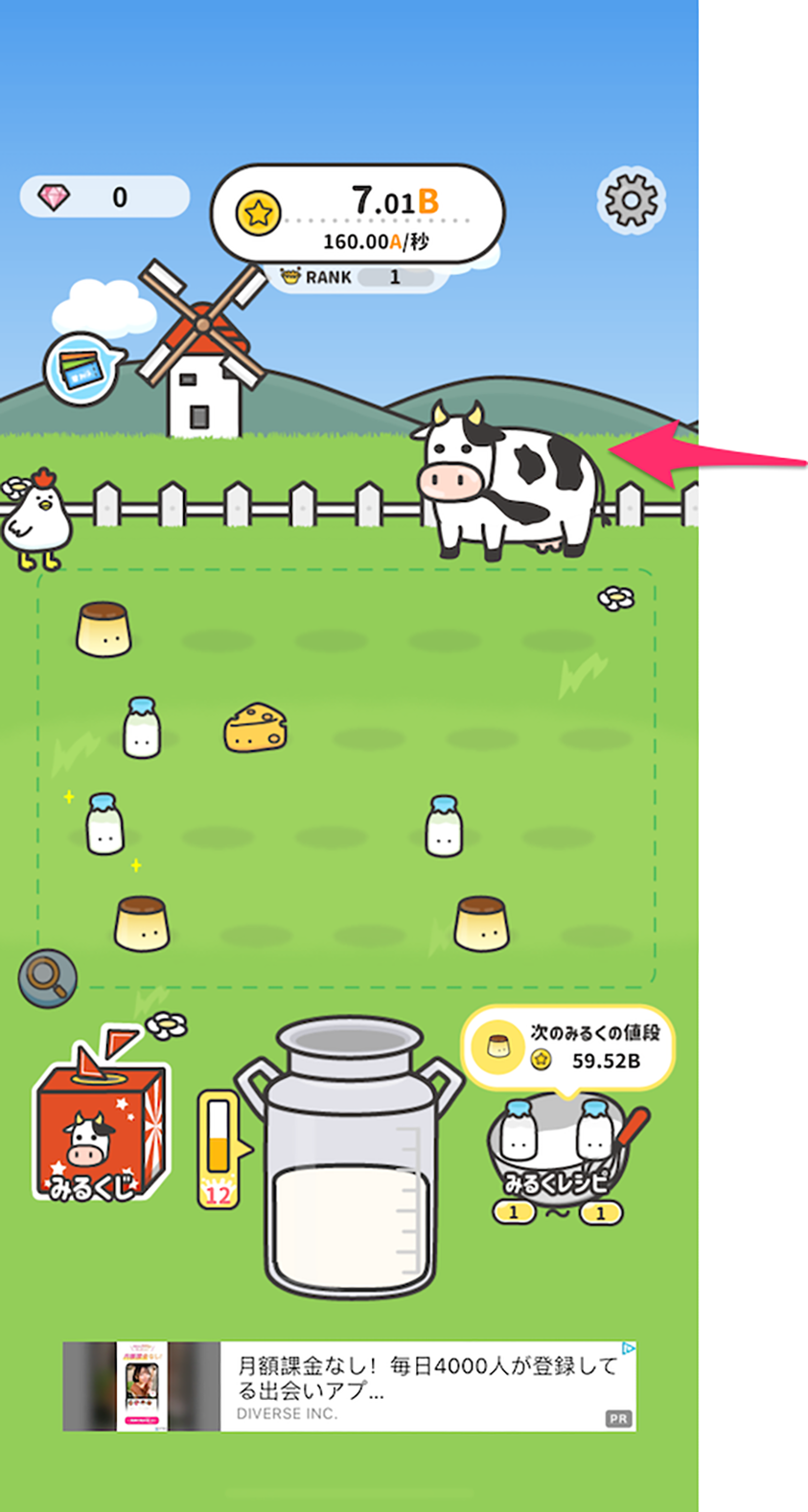Open the みるくじ lottery box
Screen dimensions: 808x1512
(x=101, y=1131)
